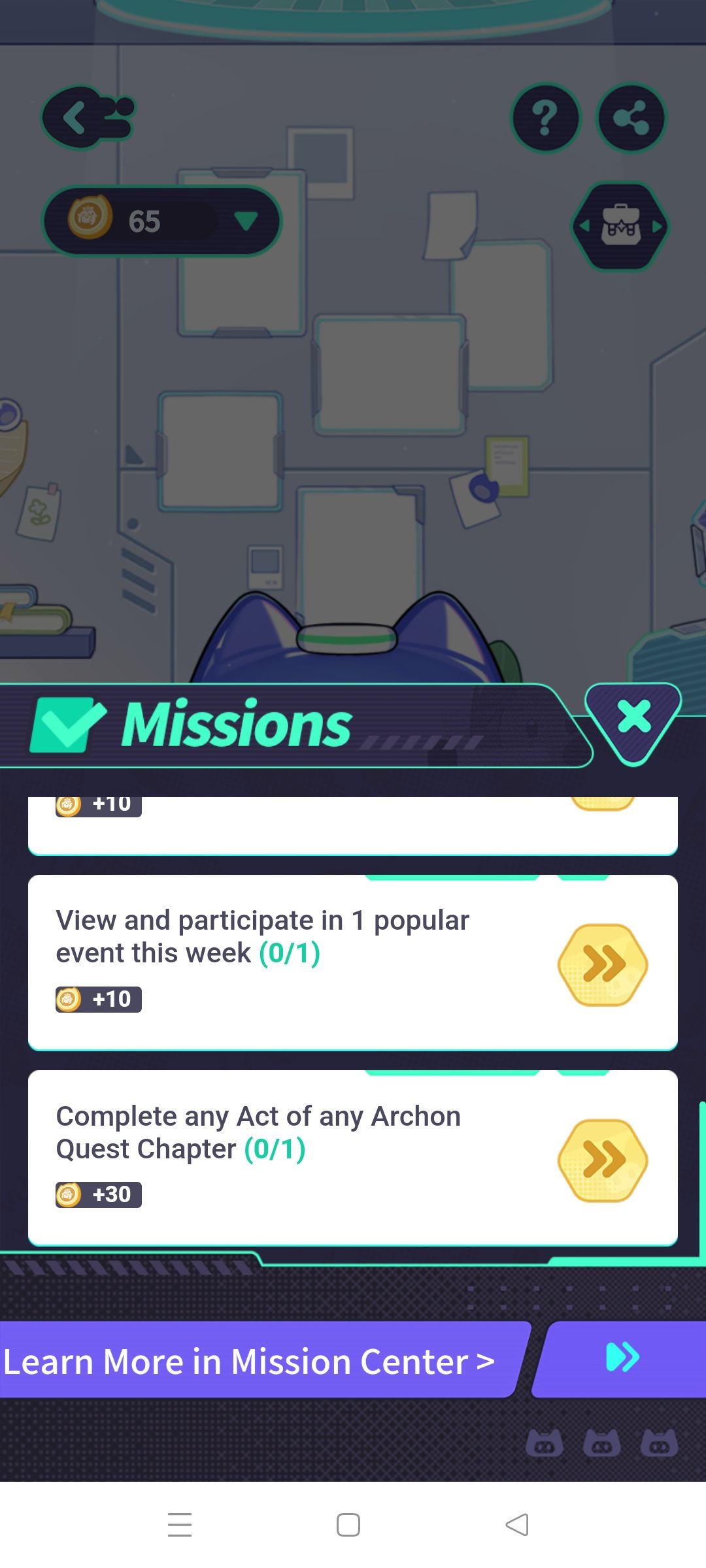706x1568 pixels.
Task: Open the backpack inventory icon
Action: [621, 227]
